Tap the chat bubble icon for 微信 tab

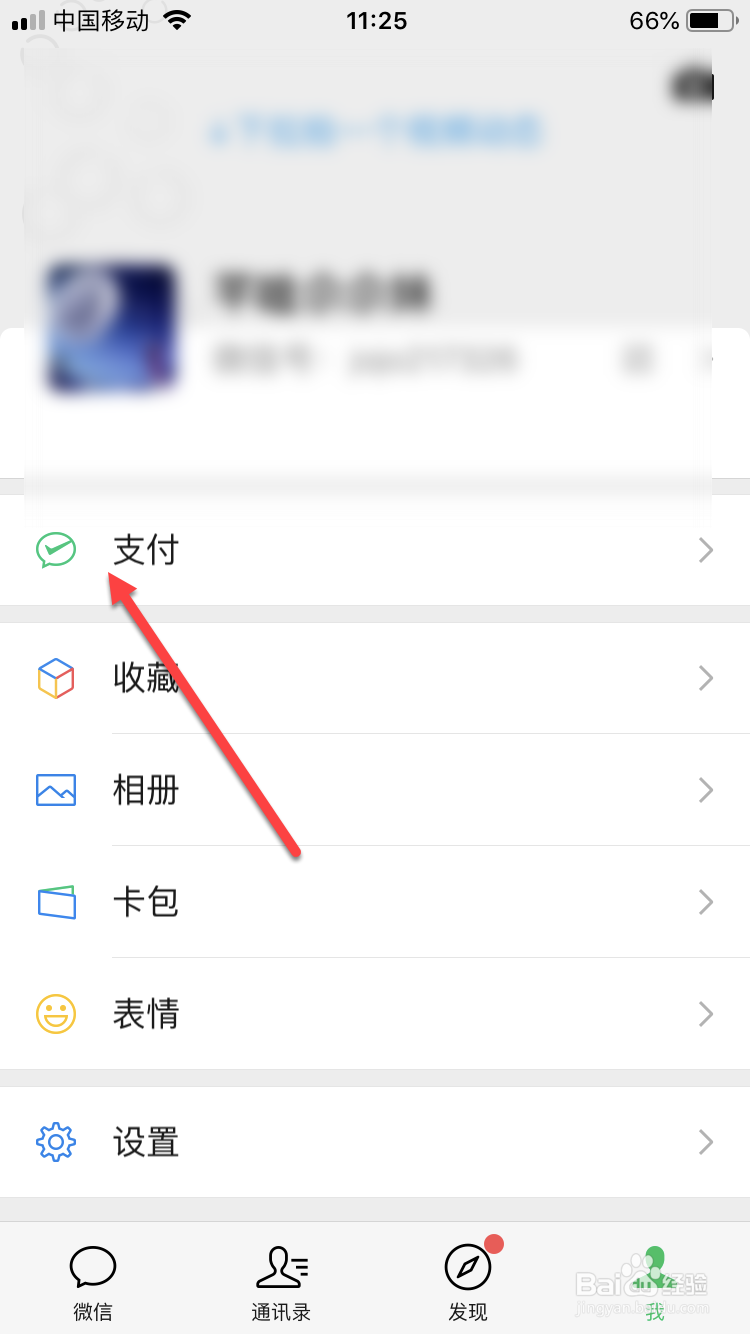coord(93,1268)
